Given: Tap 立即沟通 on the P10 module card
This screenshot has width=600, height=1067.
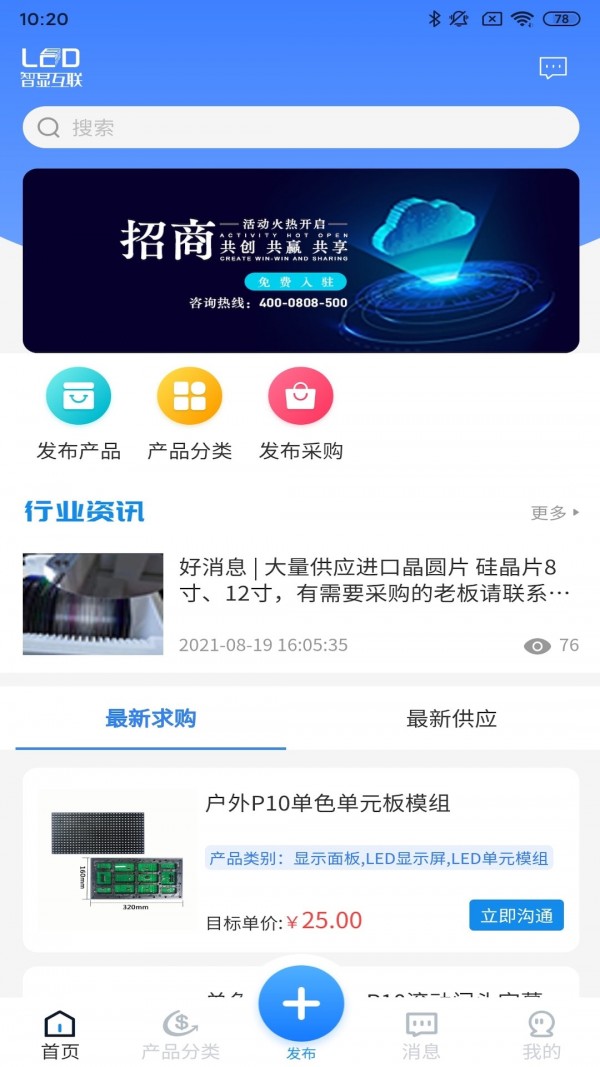Looking at the screenshot, I should point(516,915).
